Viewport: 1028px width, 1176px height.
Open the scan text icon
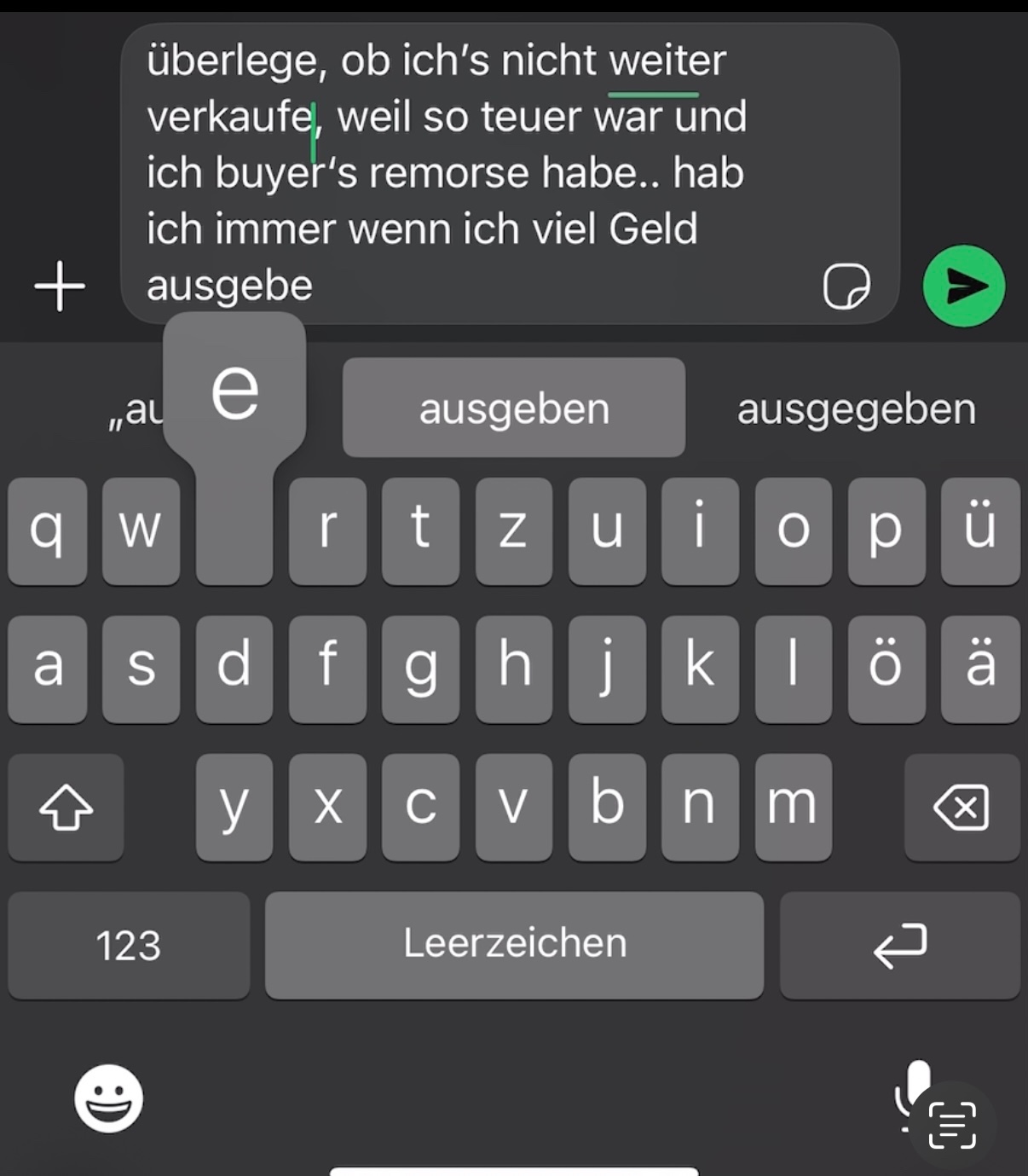pos(952,1125)
